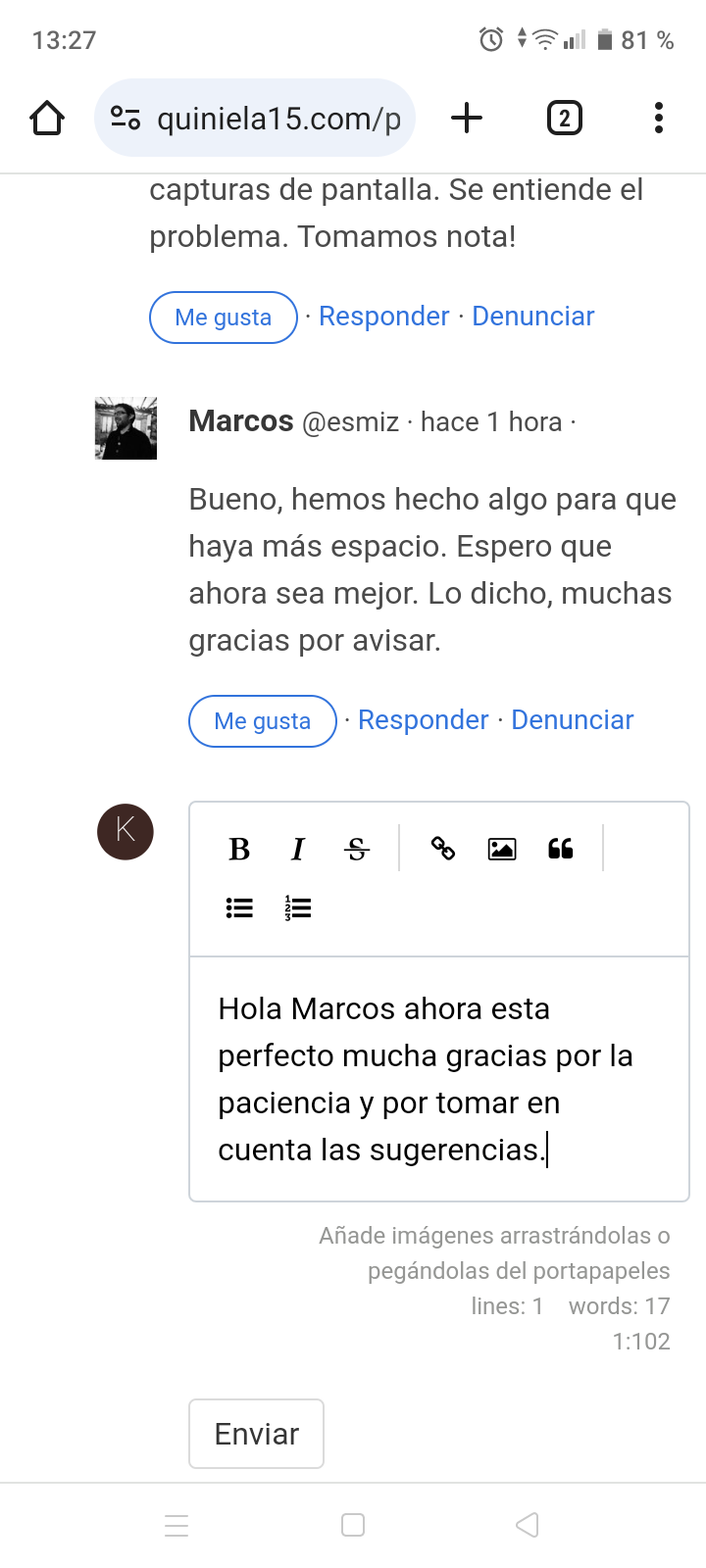
Task: Apply bold formatting in the editor
Action: (239, 849)
